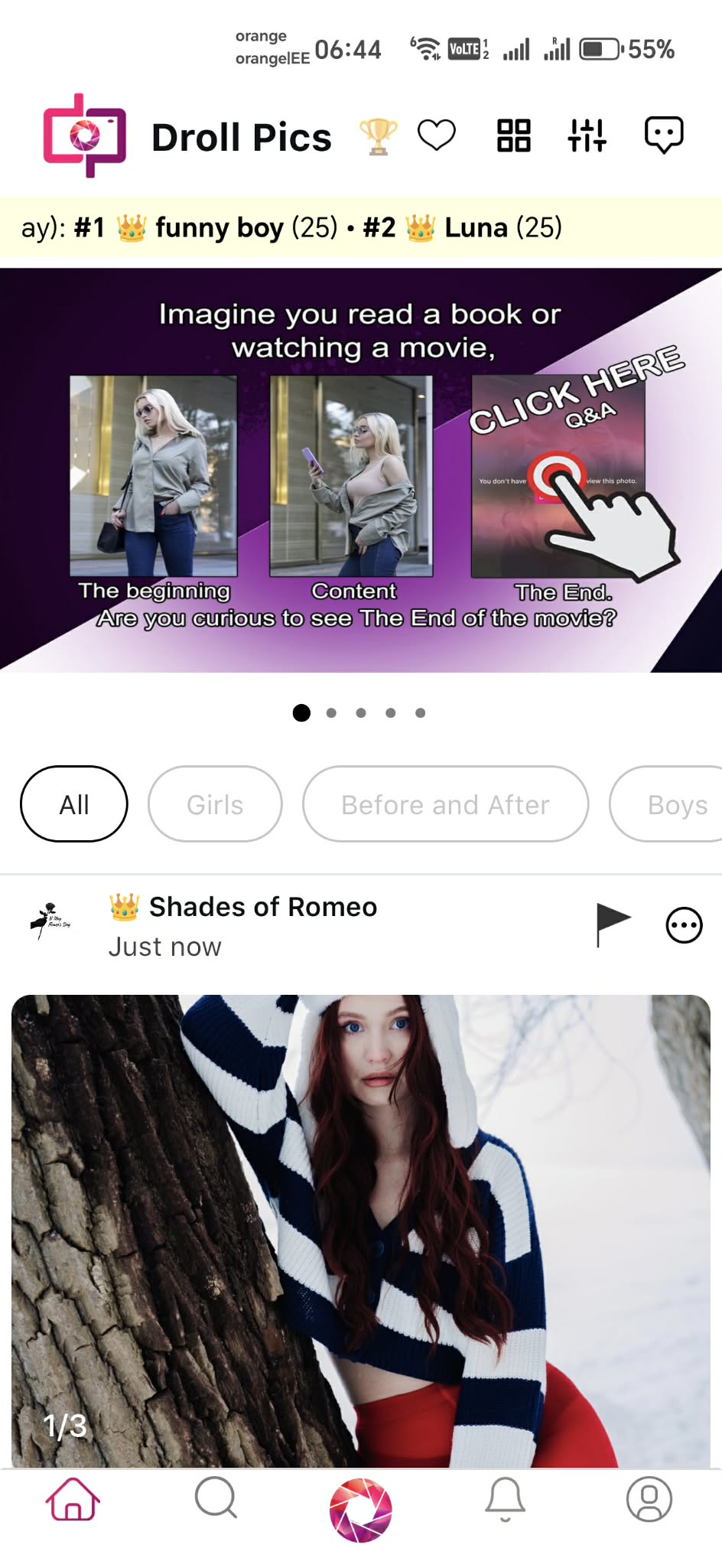Open the chat messages icon

(x=663, y=136)
